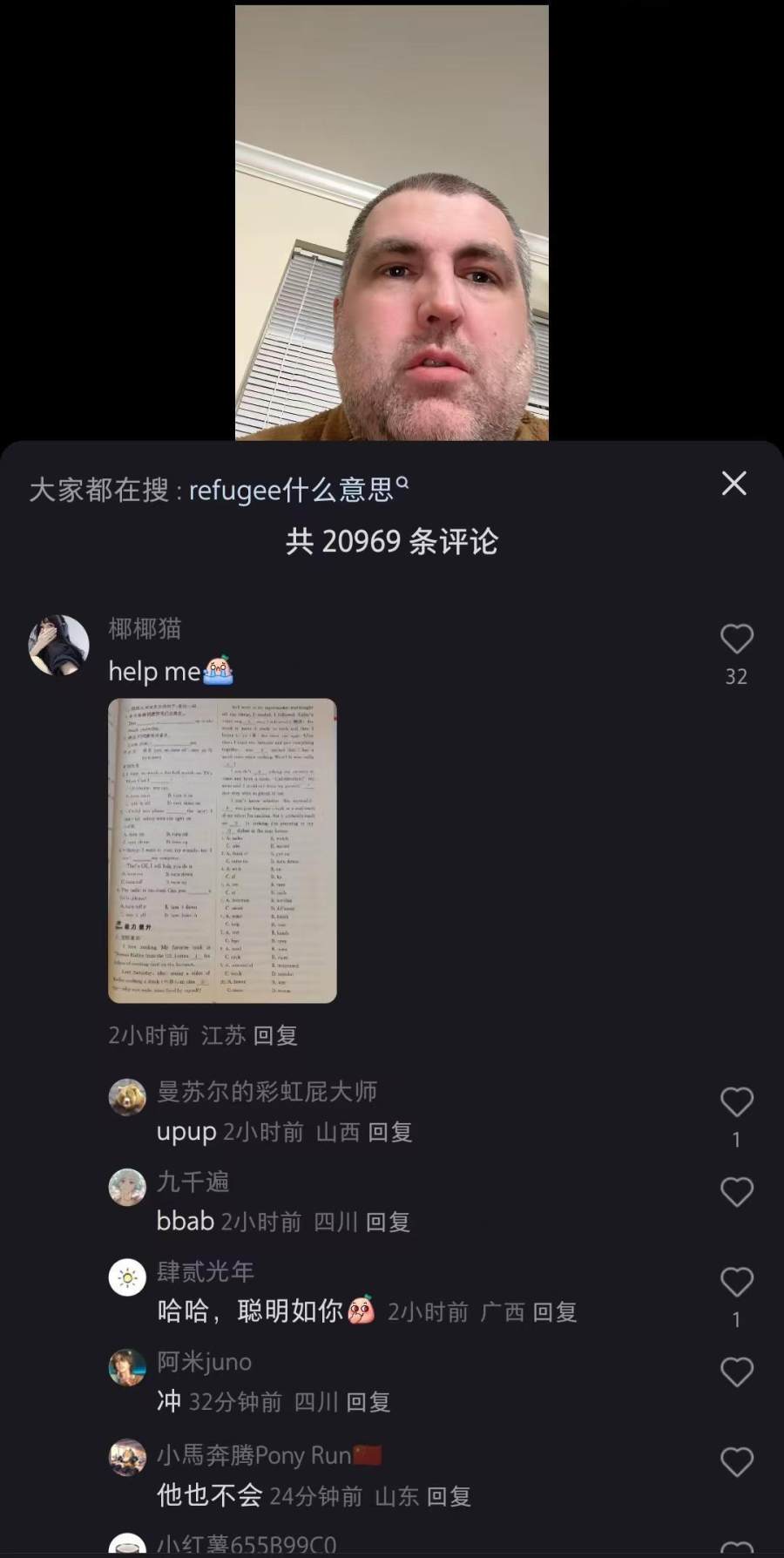
Task: Open 阿米juno's profile avatar
Action: [127, 1367]
